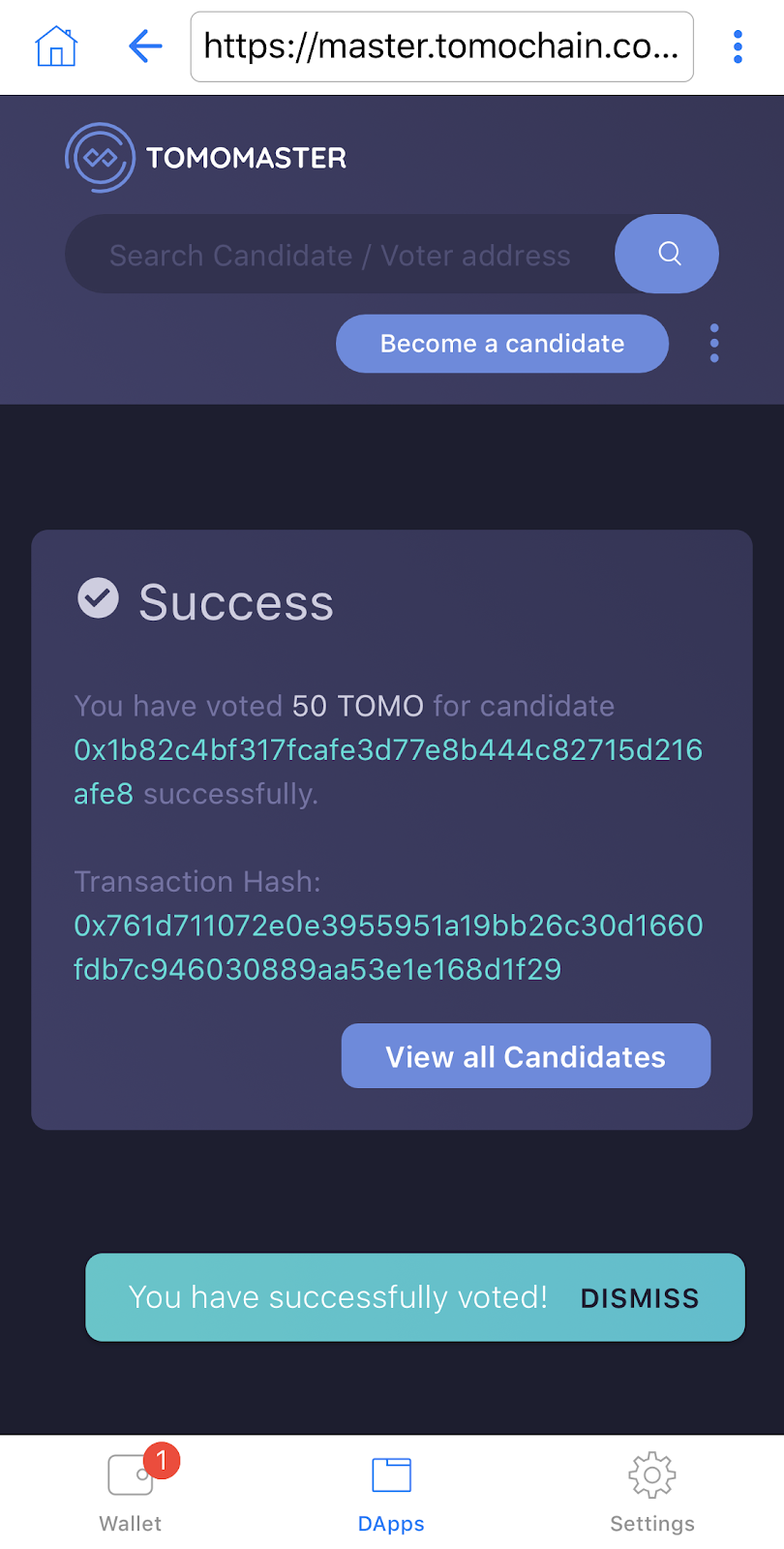Viewport: 784px width, 1549px height.
Task: Open the Settings tab
Action: pos(652,1492)
